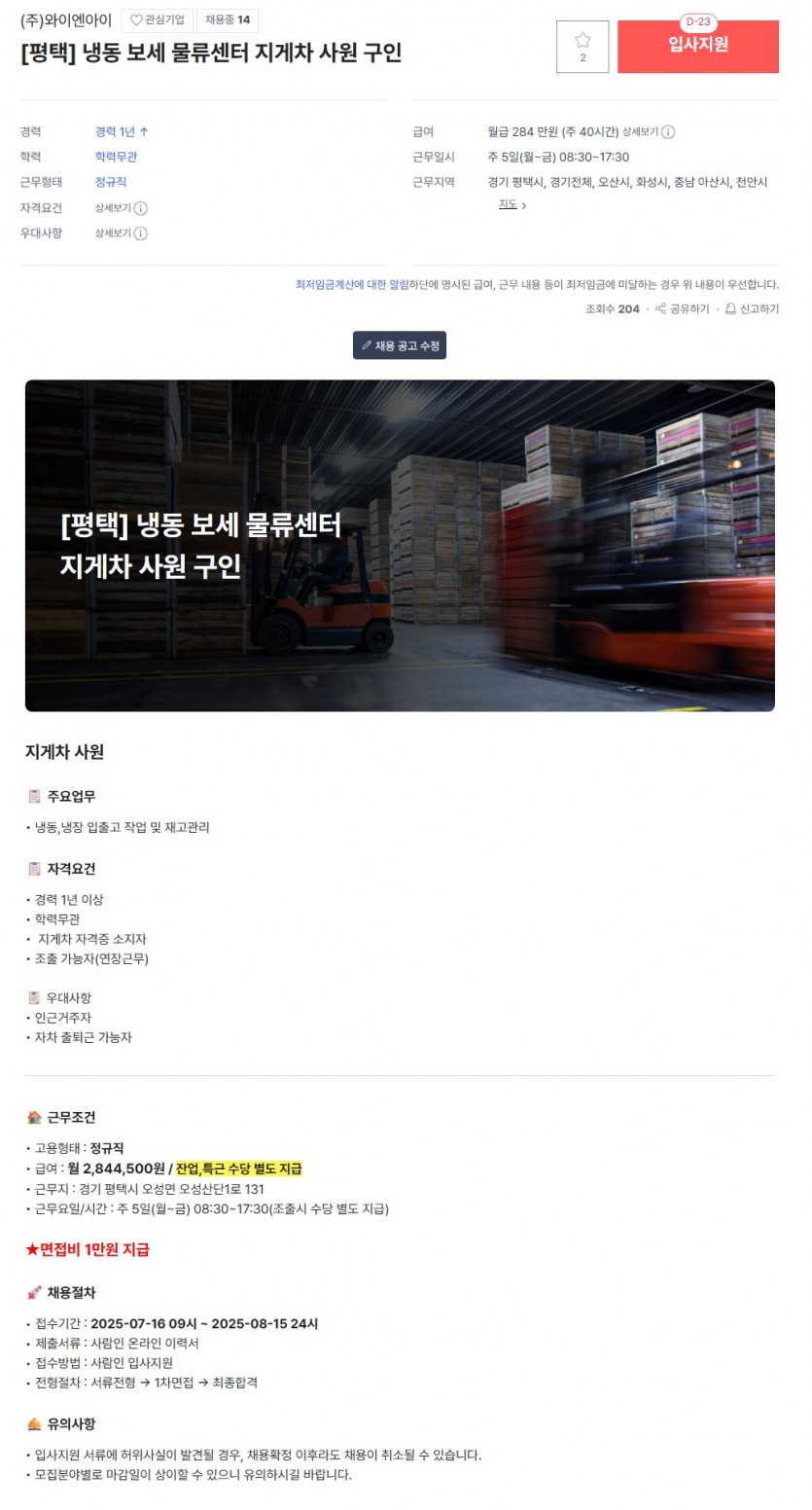Open the 채용중 14 listings
Screen dimensions: 812x1510
pos(227,19)
